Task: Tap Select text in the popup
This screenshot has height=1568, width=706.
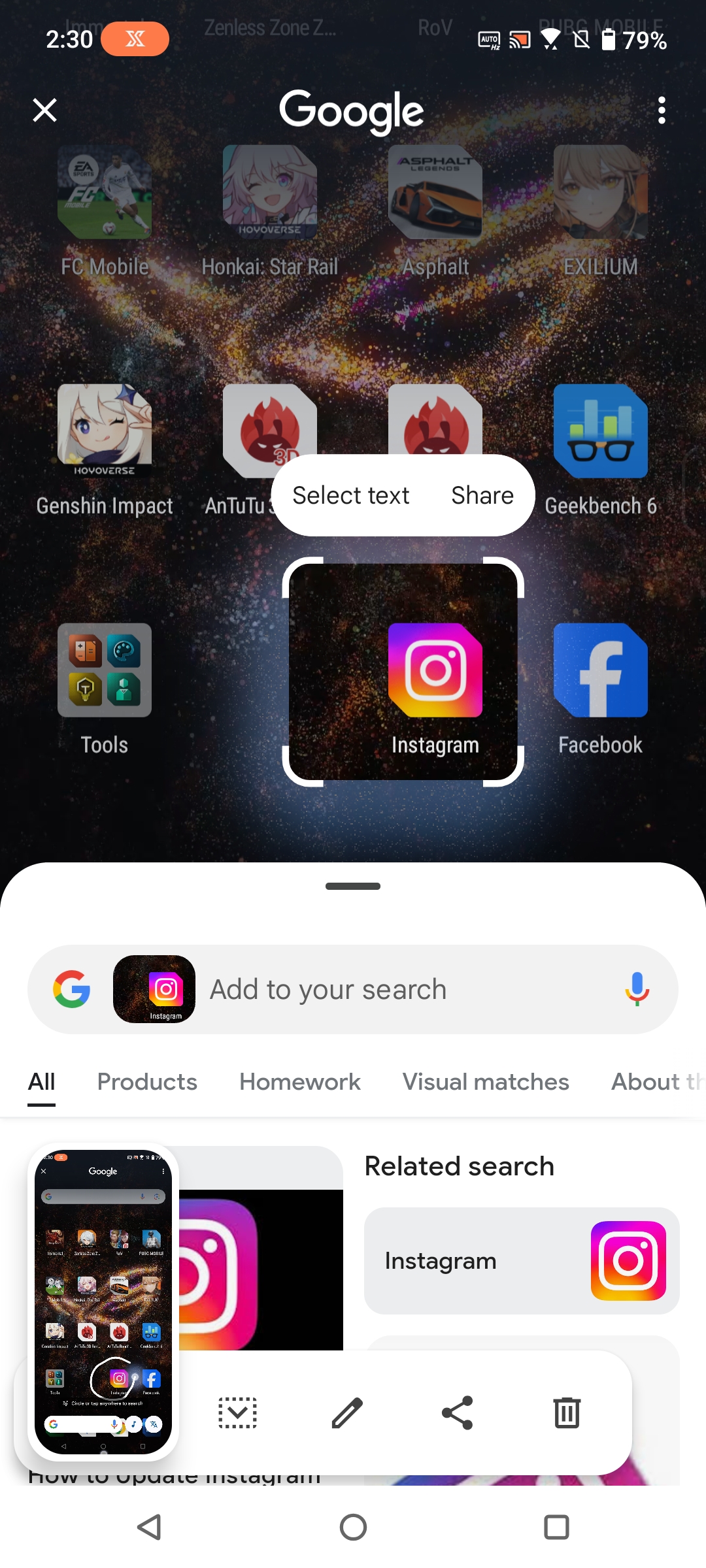Action: (350, 495)
